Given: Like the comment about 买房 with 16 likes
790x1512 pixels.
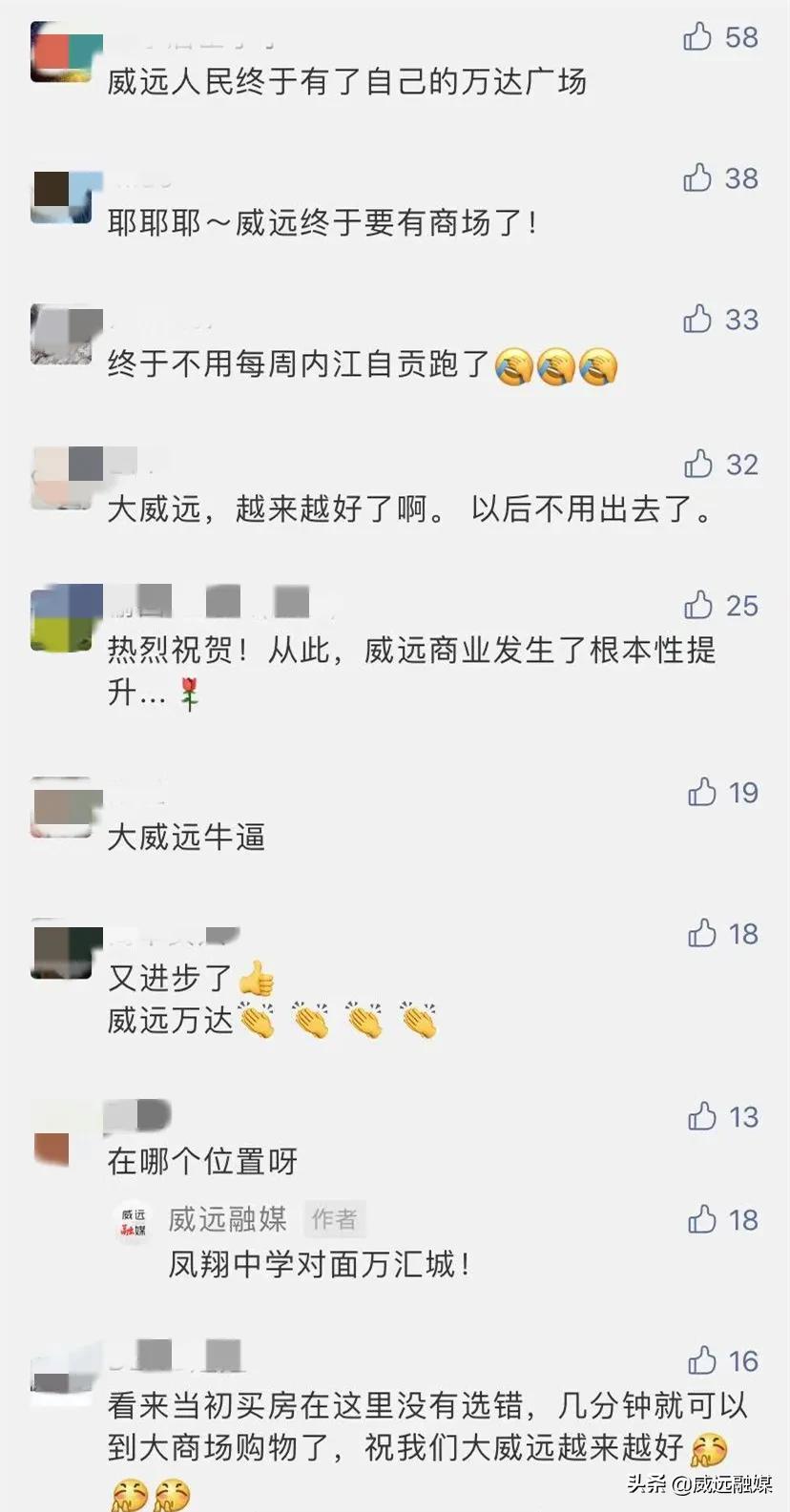Looking at the screenshot, I should [702, 1360].
